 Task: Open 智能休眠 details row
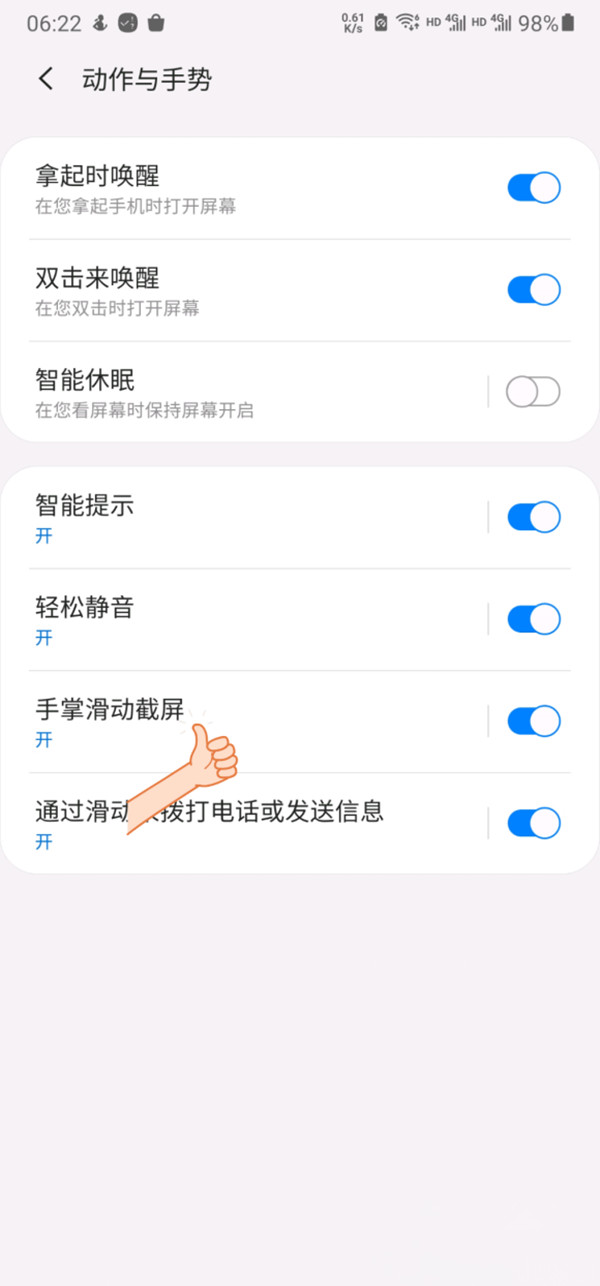[240, 392]
